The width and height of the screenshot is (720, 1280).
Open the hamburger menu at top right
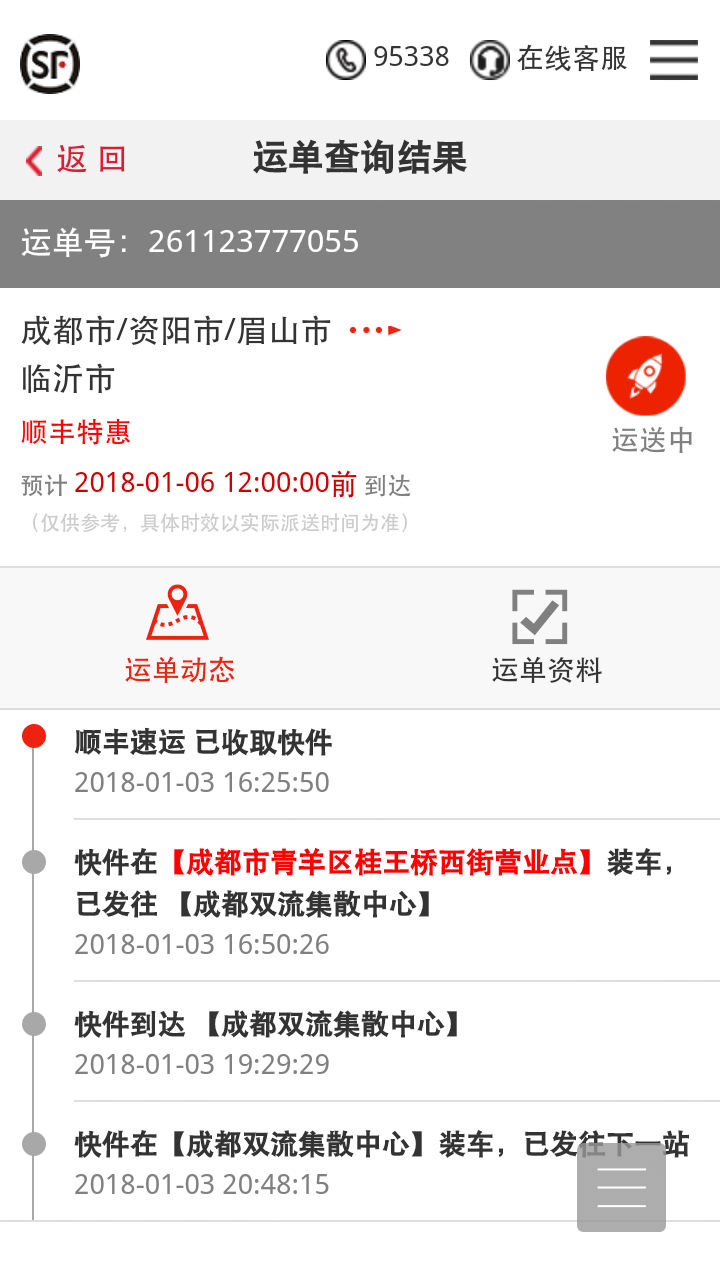pyautogui.click(x=674, y=60)
